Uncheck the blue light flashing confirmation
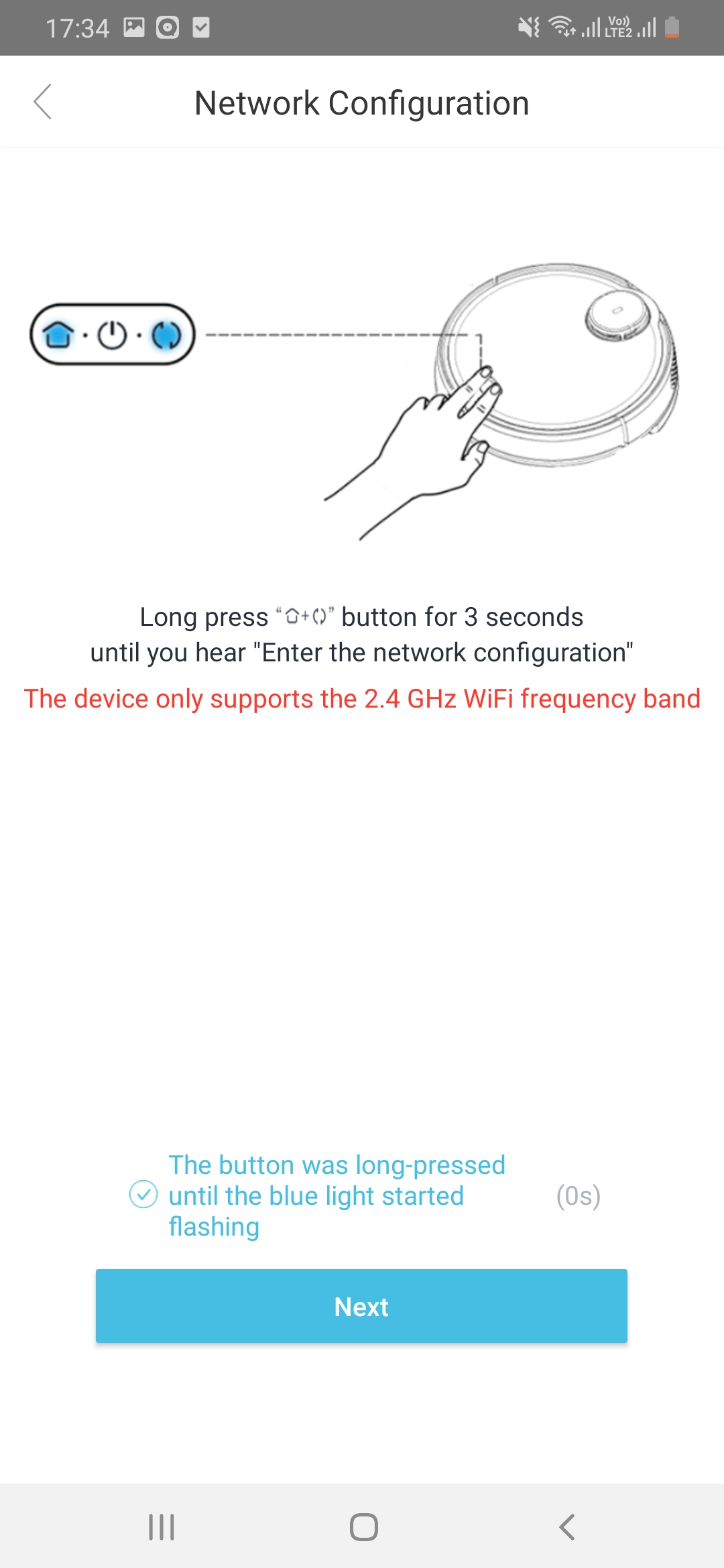The height and width of the screenshot is (1568, 724). [143, 1194]
